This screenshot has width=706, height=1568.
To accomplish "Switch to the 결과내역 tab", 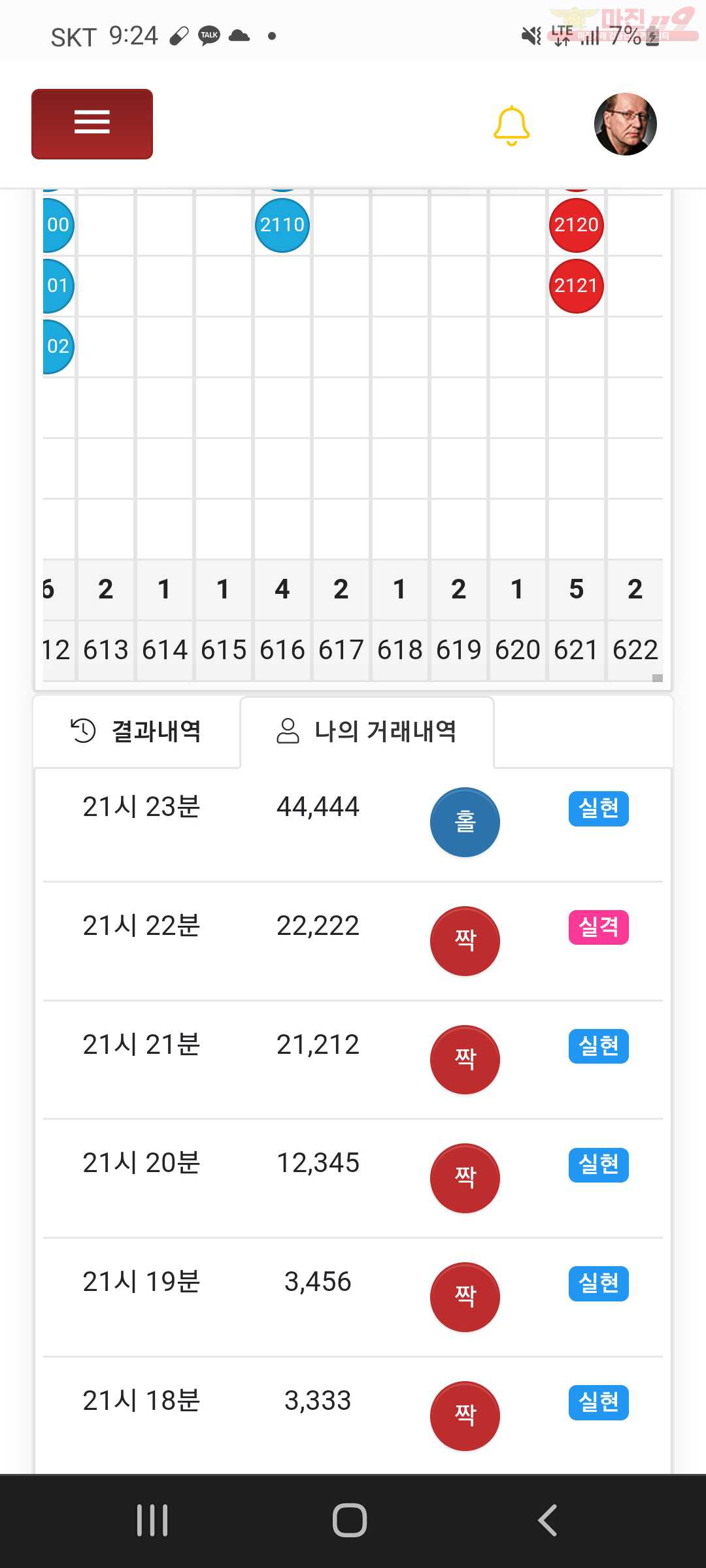I will tap(136, 731).
